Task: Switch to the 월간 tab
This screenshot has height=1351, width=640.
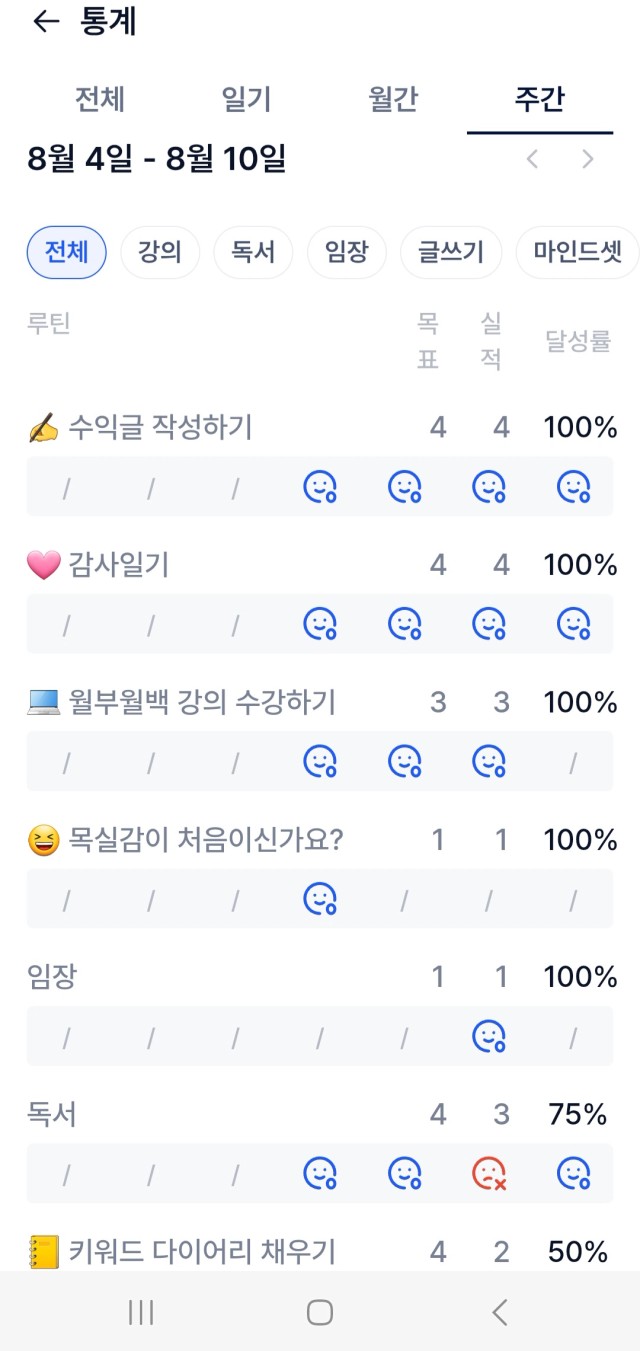Action: tap(393, 100)
